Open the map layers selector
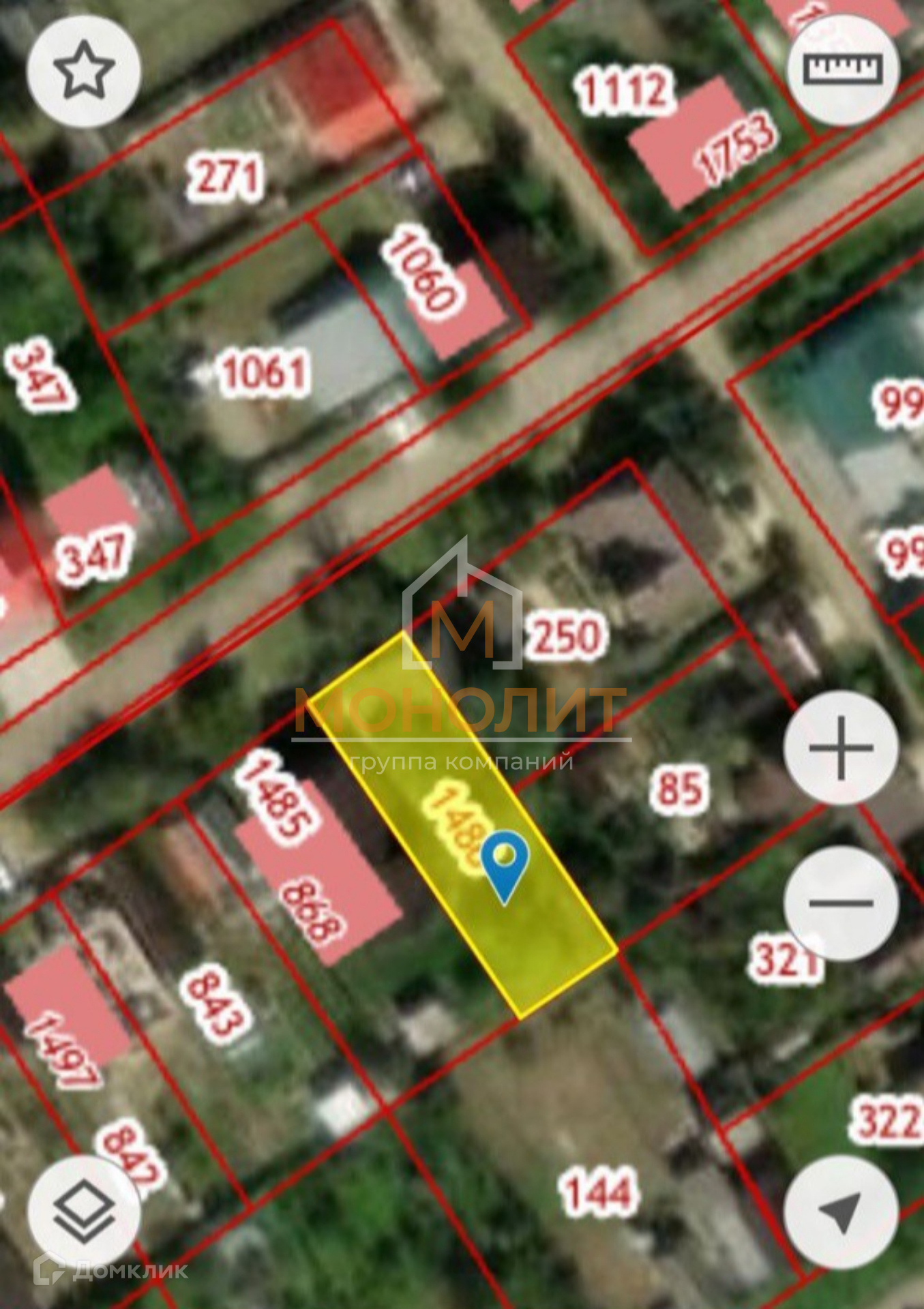Screen dimensions: 924x1309 84,1213
